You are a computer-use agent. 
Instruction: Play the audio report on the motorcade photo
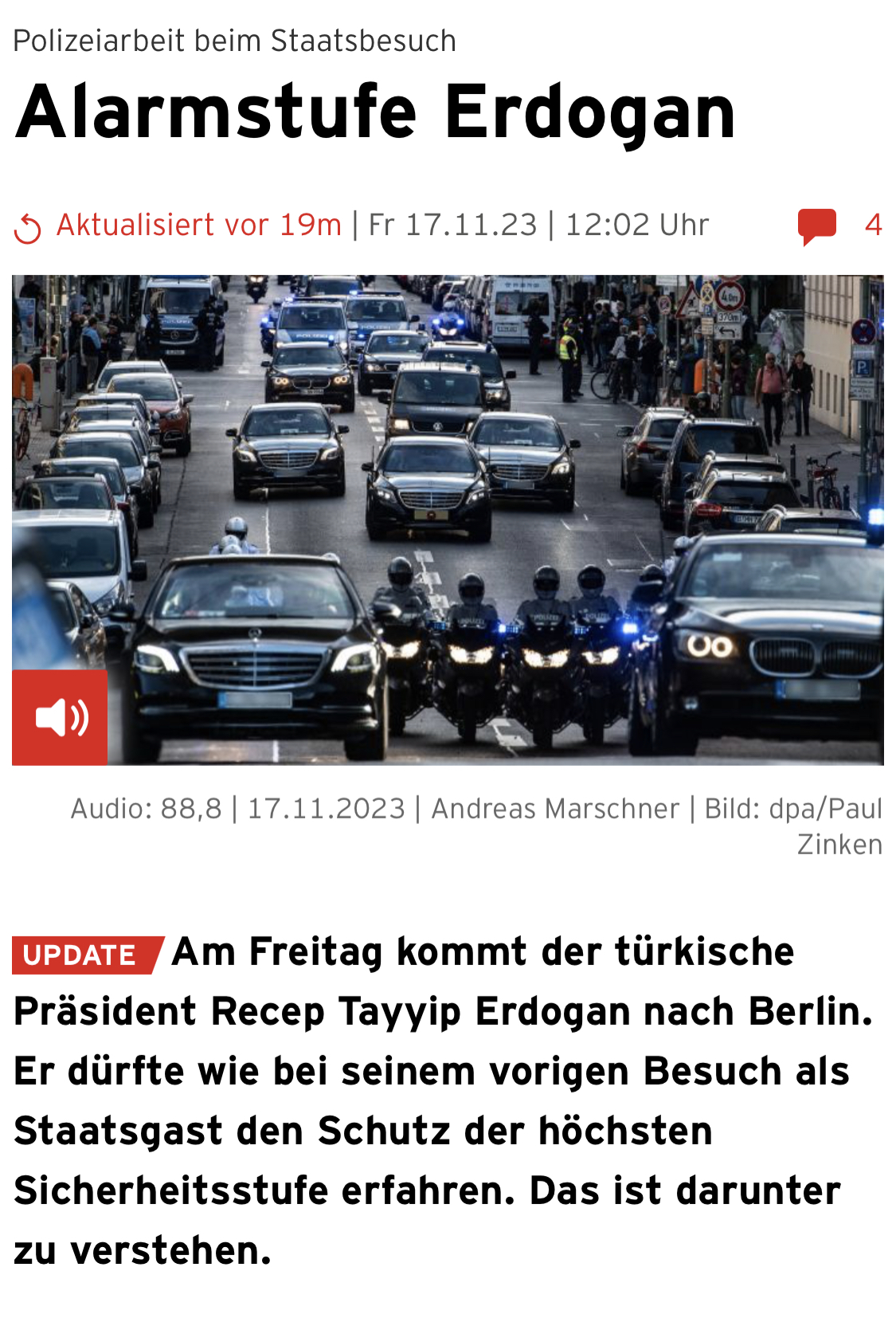(x=60, y=717)
